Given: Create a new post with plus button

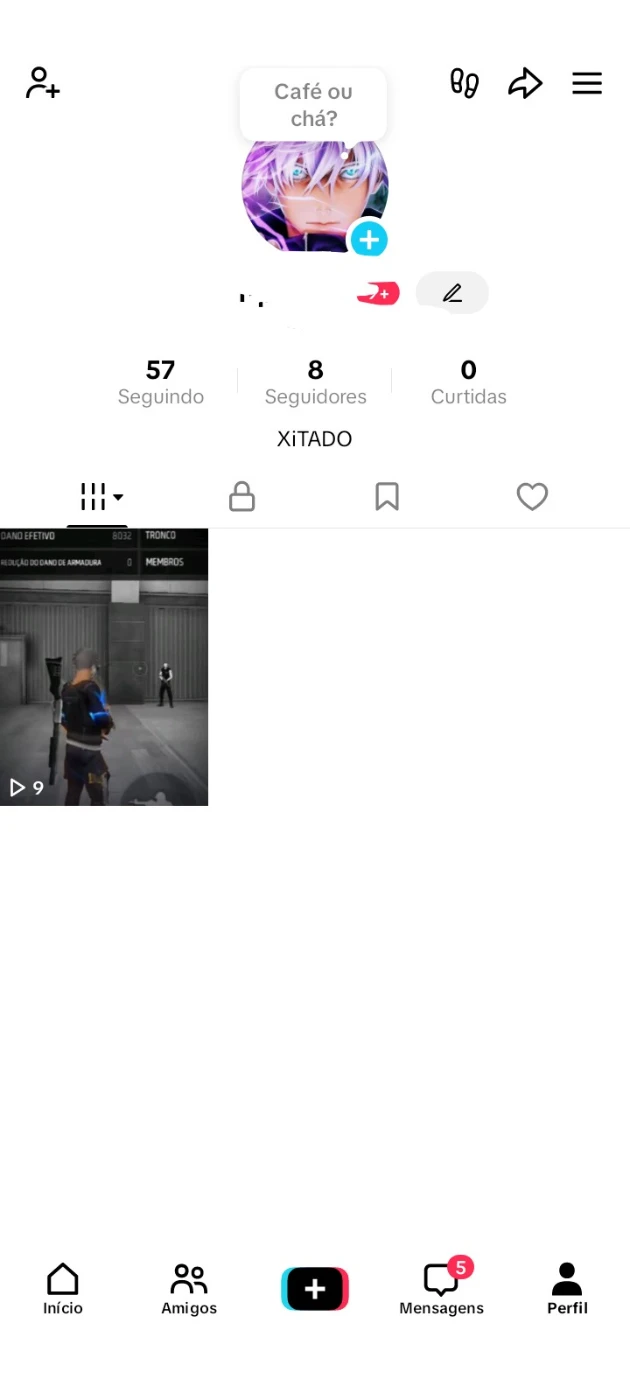Looking at the screenshot, I should 315,1289.
